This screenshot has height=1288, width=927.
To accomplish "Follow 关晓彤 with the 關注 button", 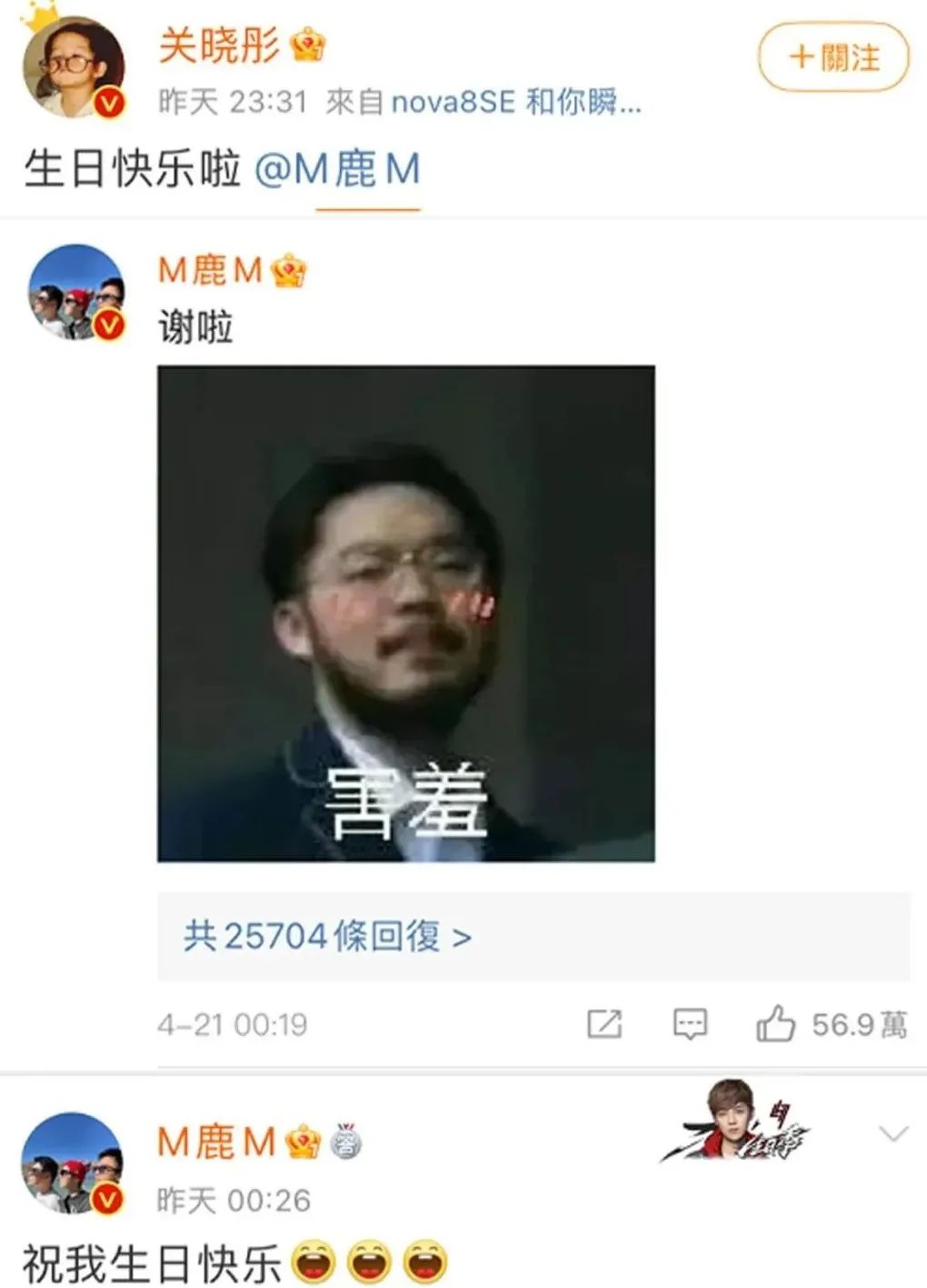I will click(x=833, y=58).
